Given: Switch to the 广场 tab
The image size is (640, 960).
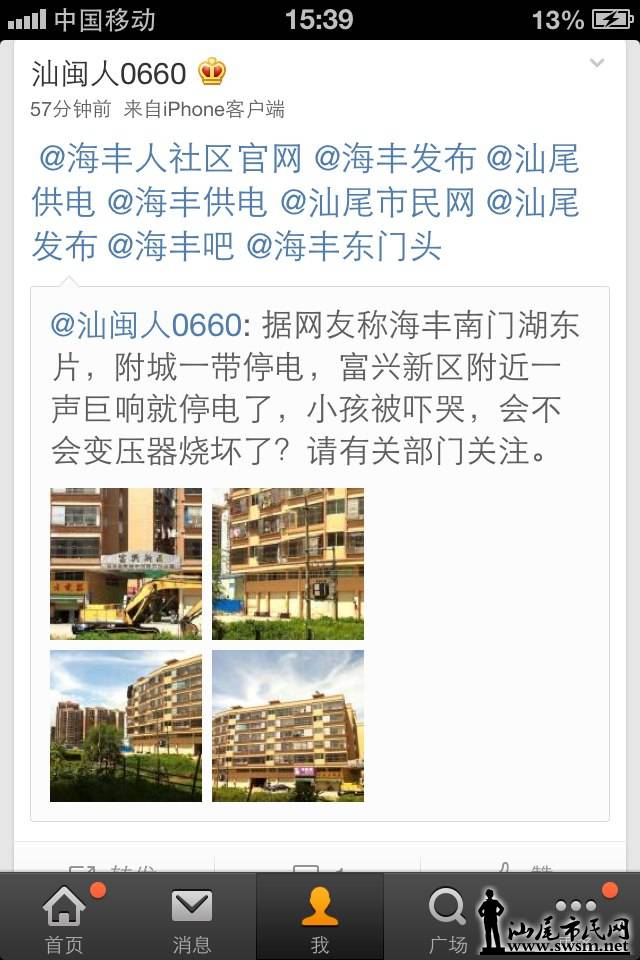Looking at the screenshot, I should tap(447, 917).
